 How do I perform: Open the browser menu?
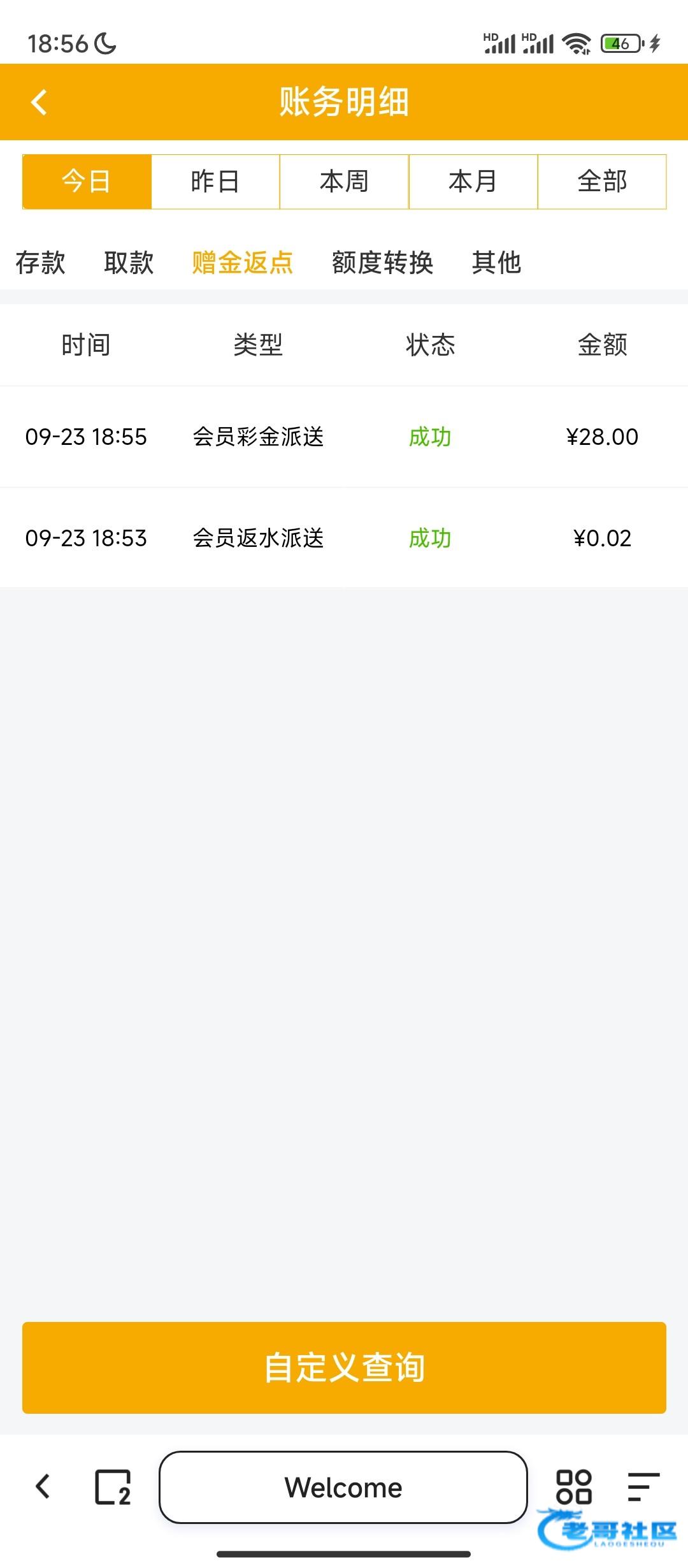tap(643, 1486)
